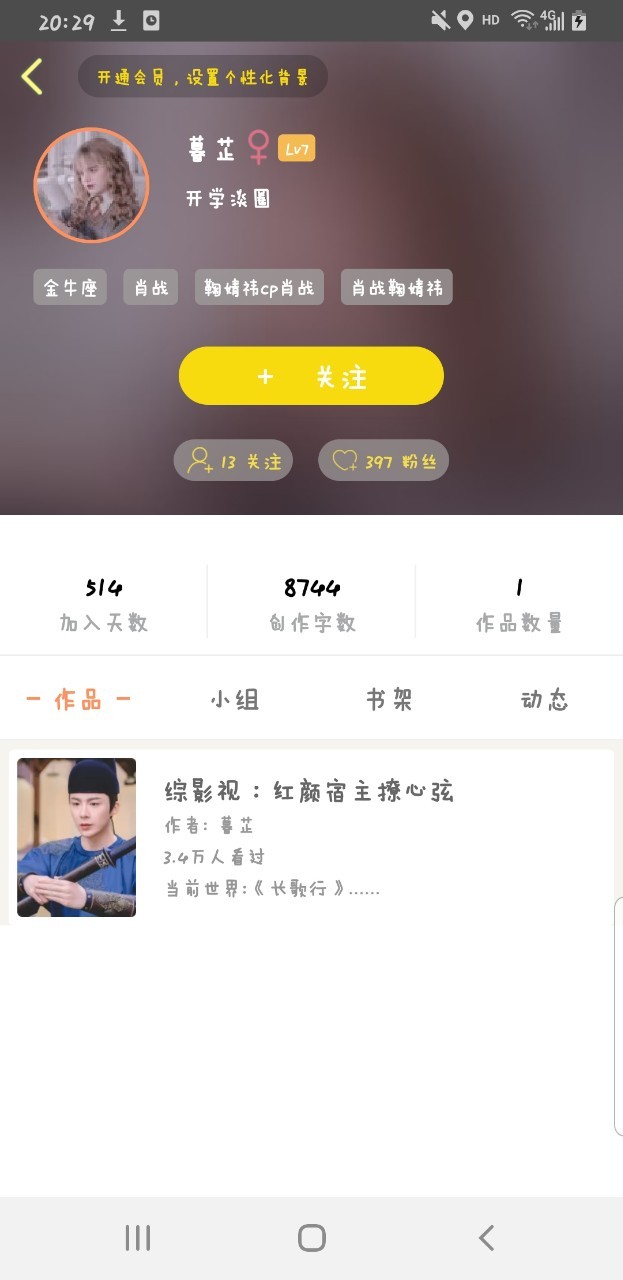View the 13 关注 following list
The width and height of the screenshot is (623, 1280).
(233, 461)
